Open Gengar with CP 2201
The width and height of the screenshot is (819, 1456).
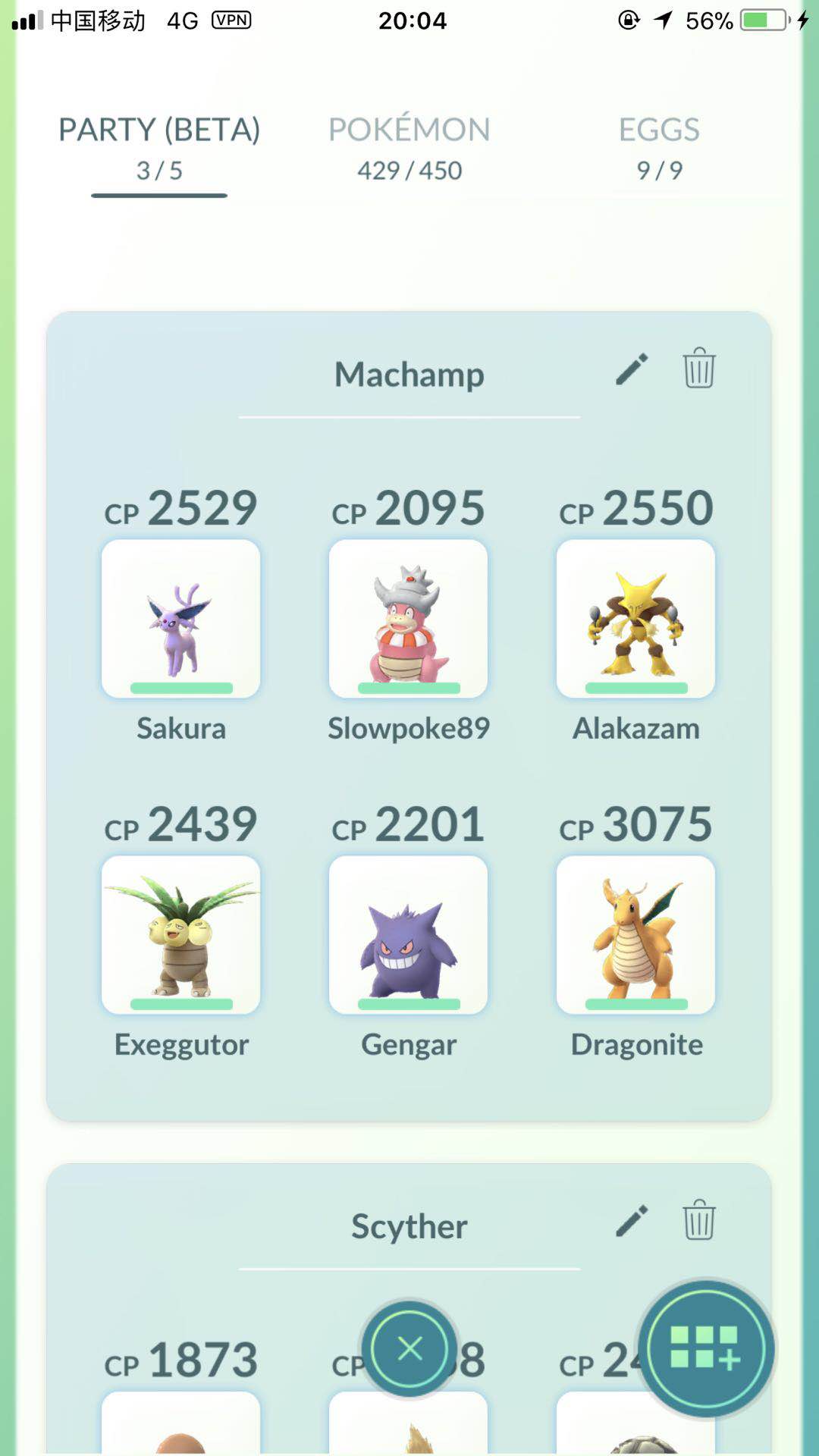408,935
